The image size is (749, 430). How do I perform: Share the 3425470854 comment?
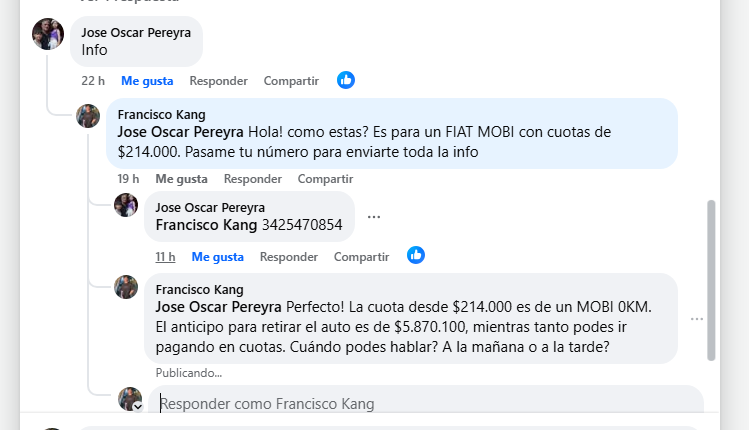click(361, 256)
